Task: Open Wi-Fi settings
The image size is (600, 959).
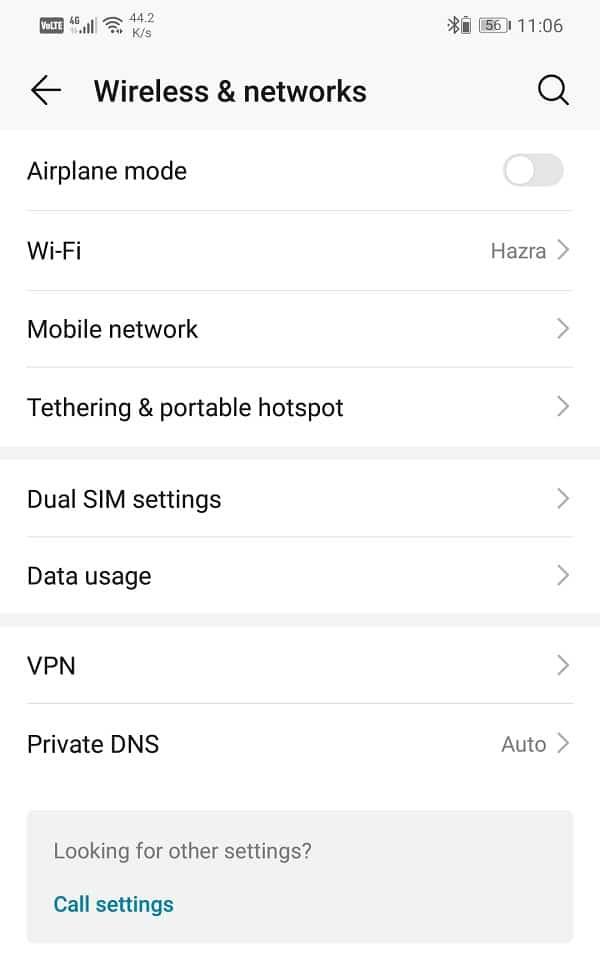Action: 300,250
